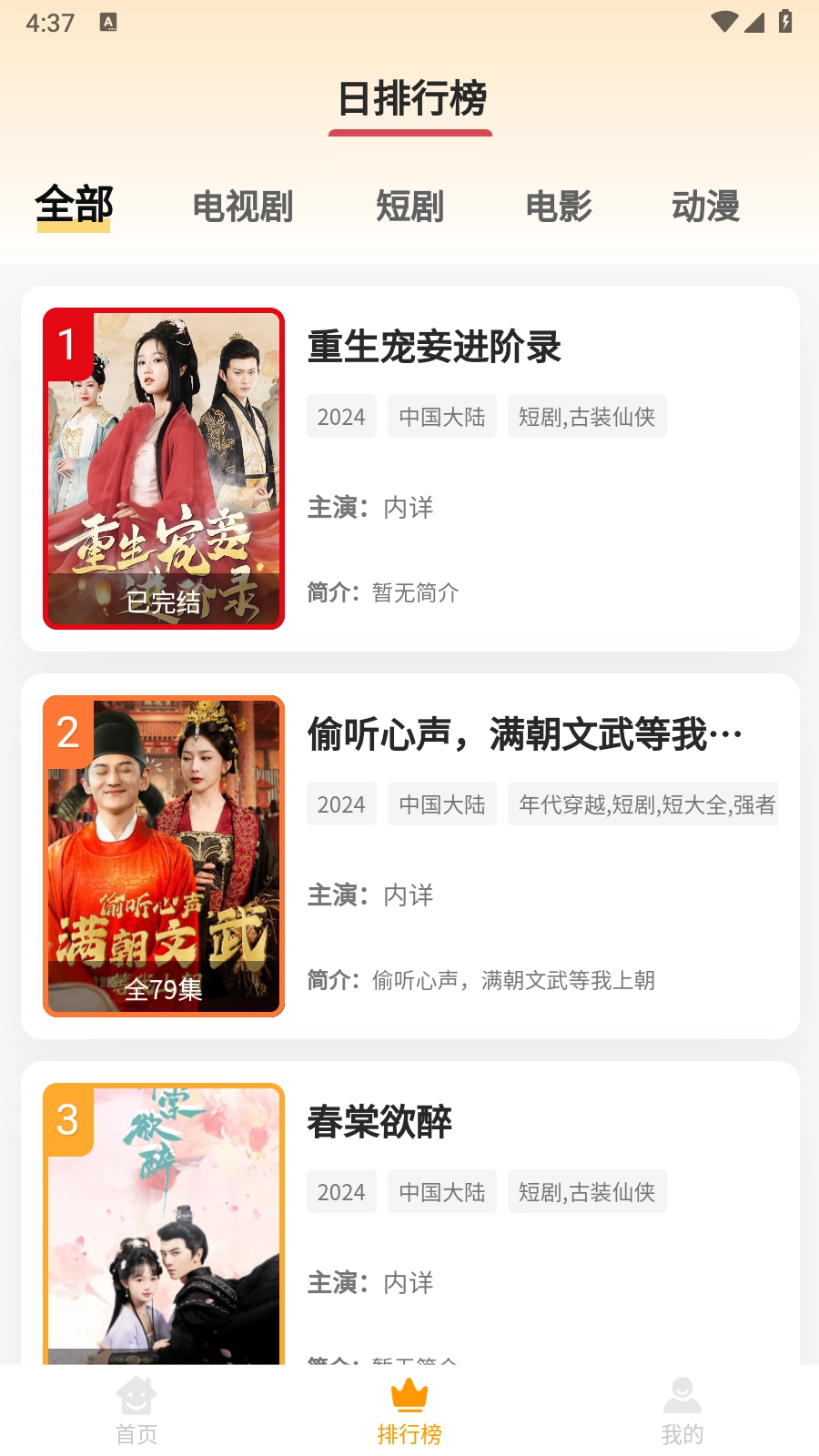Viewport: 819px width, 1456px height.
Task: Tap the rank 1 poster with 已完结 label
Action: [x=164, y=469]
